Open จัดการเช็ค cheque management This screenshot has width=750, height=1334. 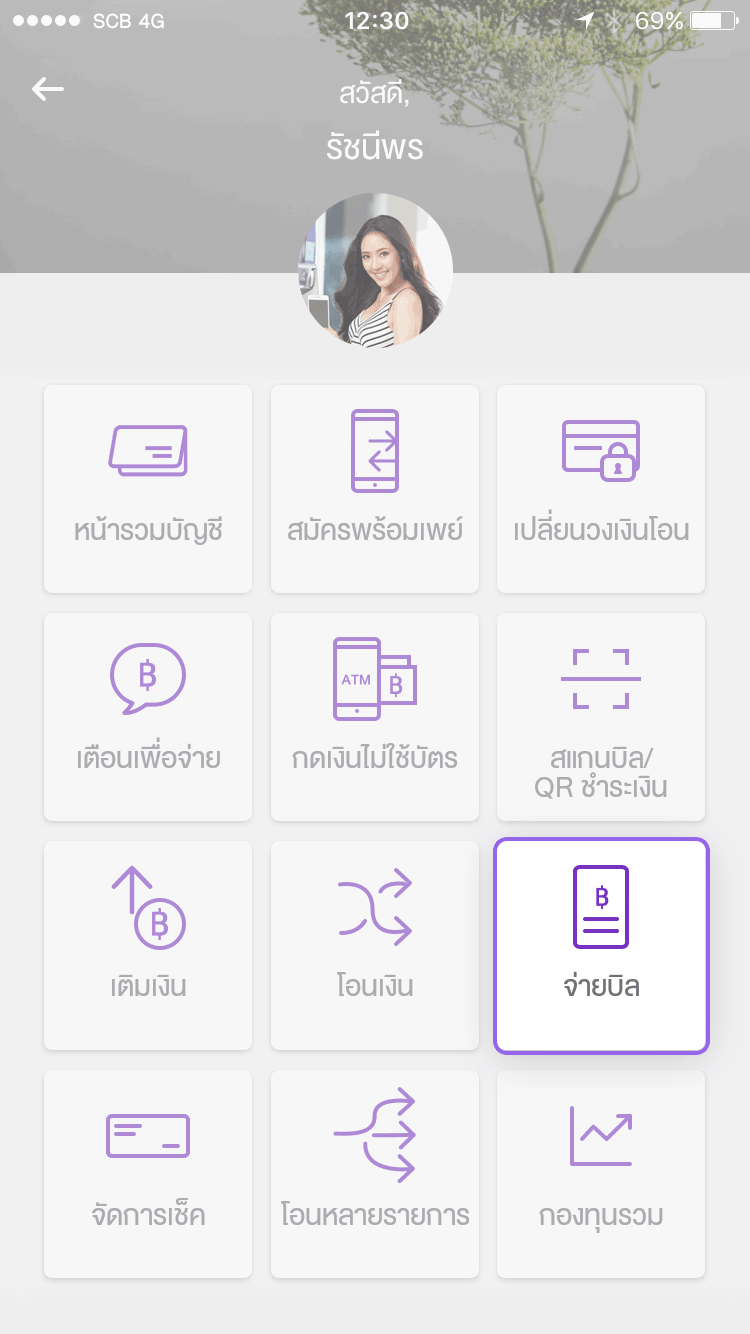pyautogui.click(x=148, y=1174)
